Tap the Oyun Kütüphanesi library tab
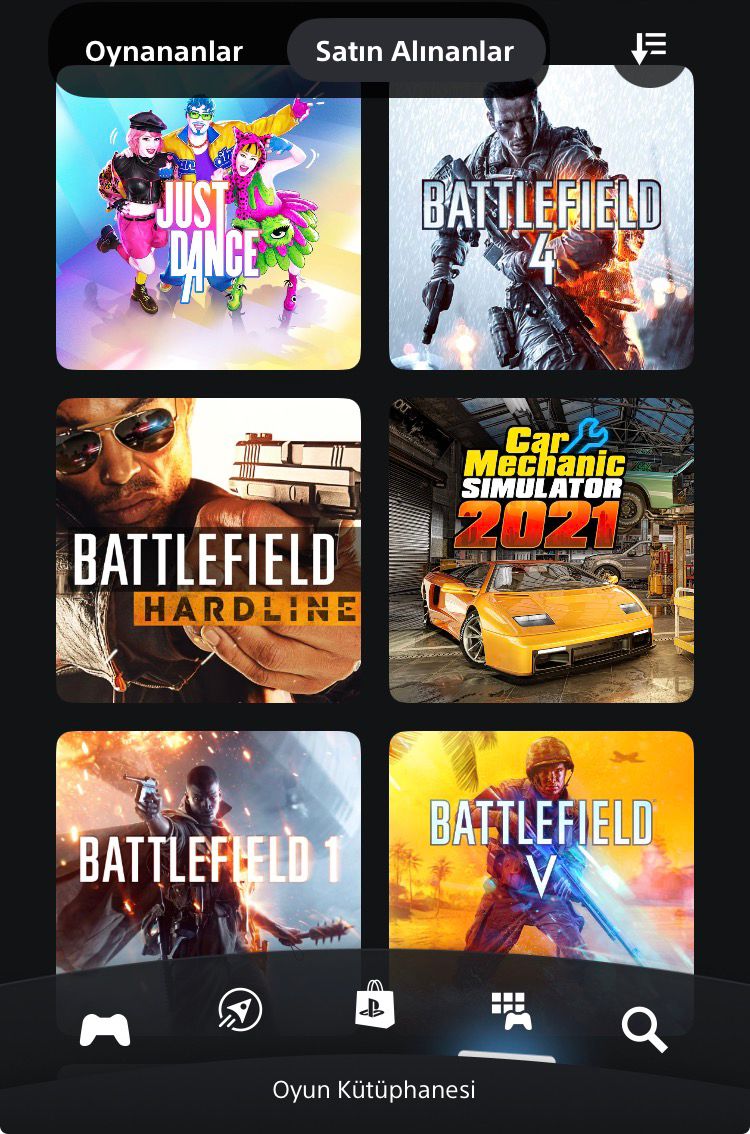Viewport: 750px width, 1134px height. click(510, 1010)
